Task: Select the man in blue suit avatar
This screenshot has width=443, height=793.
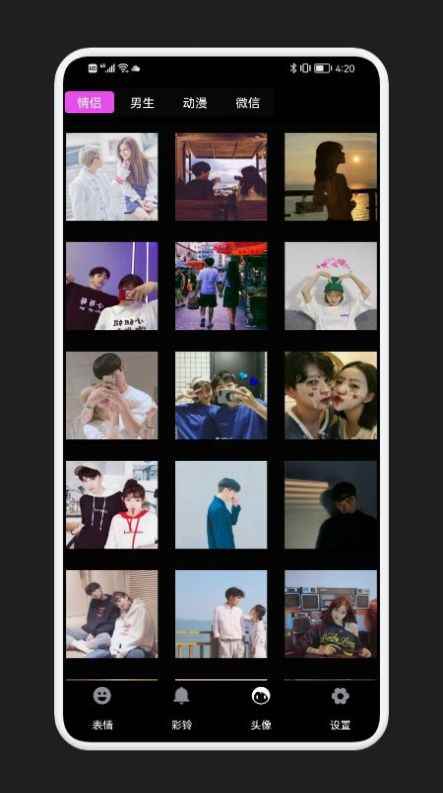Action: pyautogui.click(x=222, y=505)
